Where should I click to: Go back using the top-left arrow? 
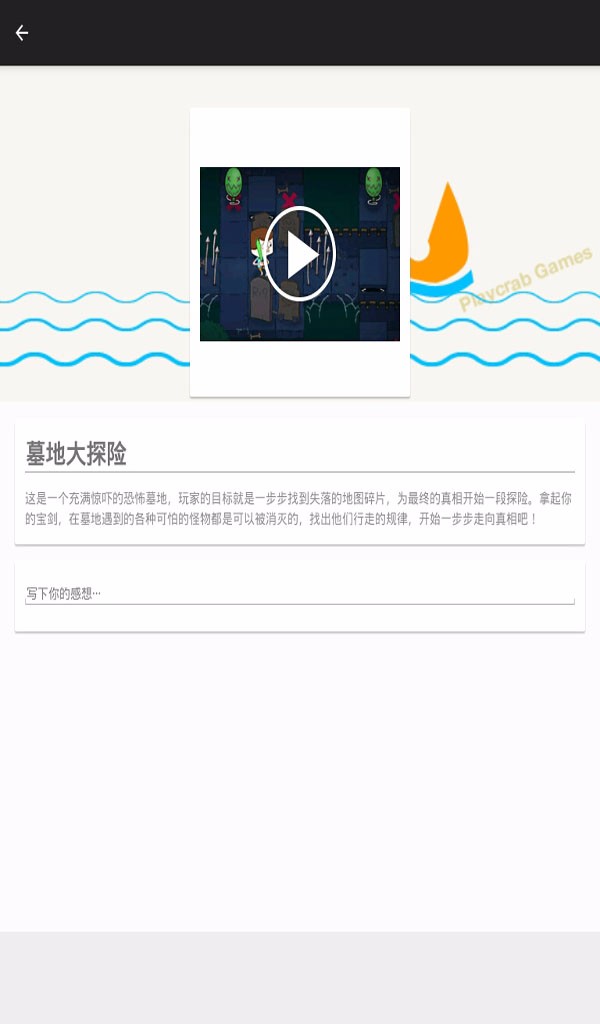pyautogui.click(x=22, y=33)
